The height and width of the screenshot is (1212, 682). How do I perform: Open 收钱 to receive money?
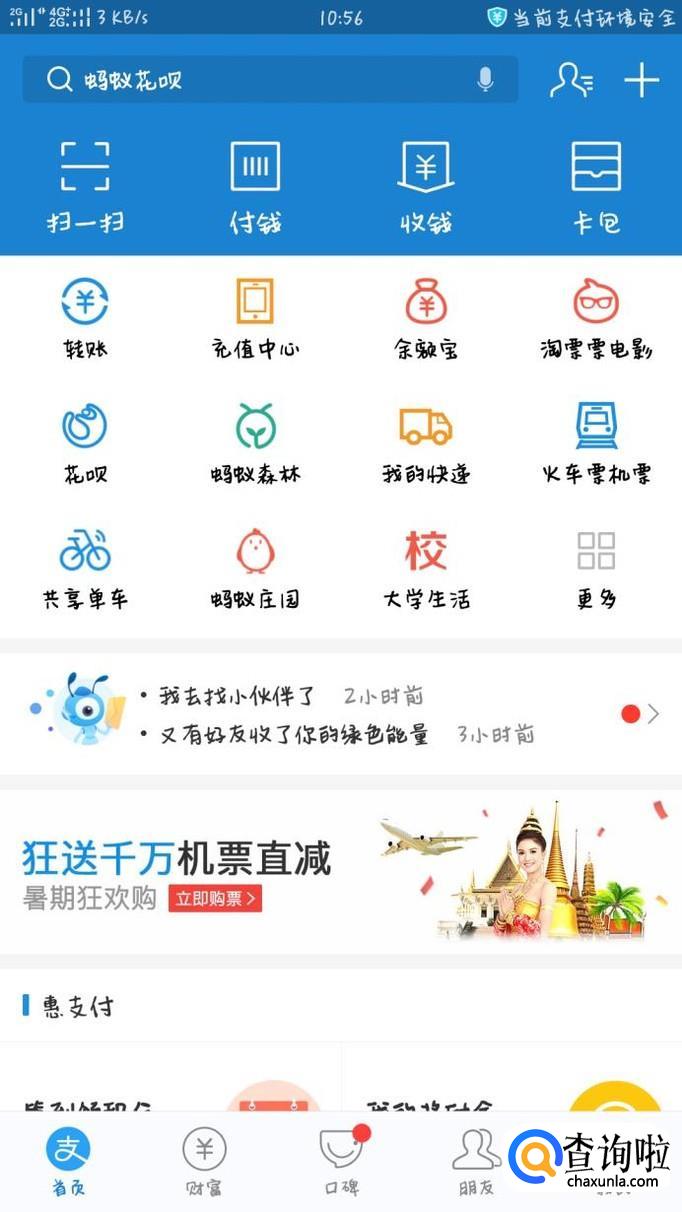(426, 187)
